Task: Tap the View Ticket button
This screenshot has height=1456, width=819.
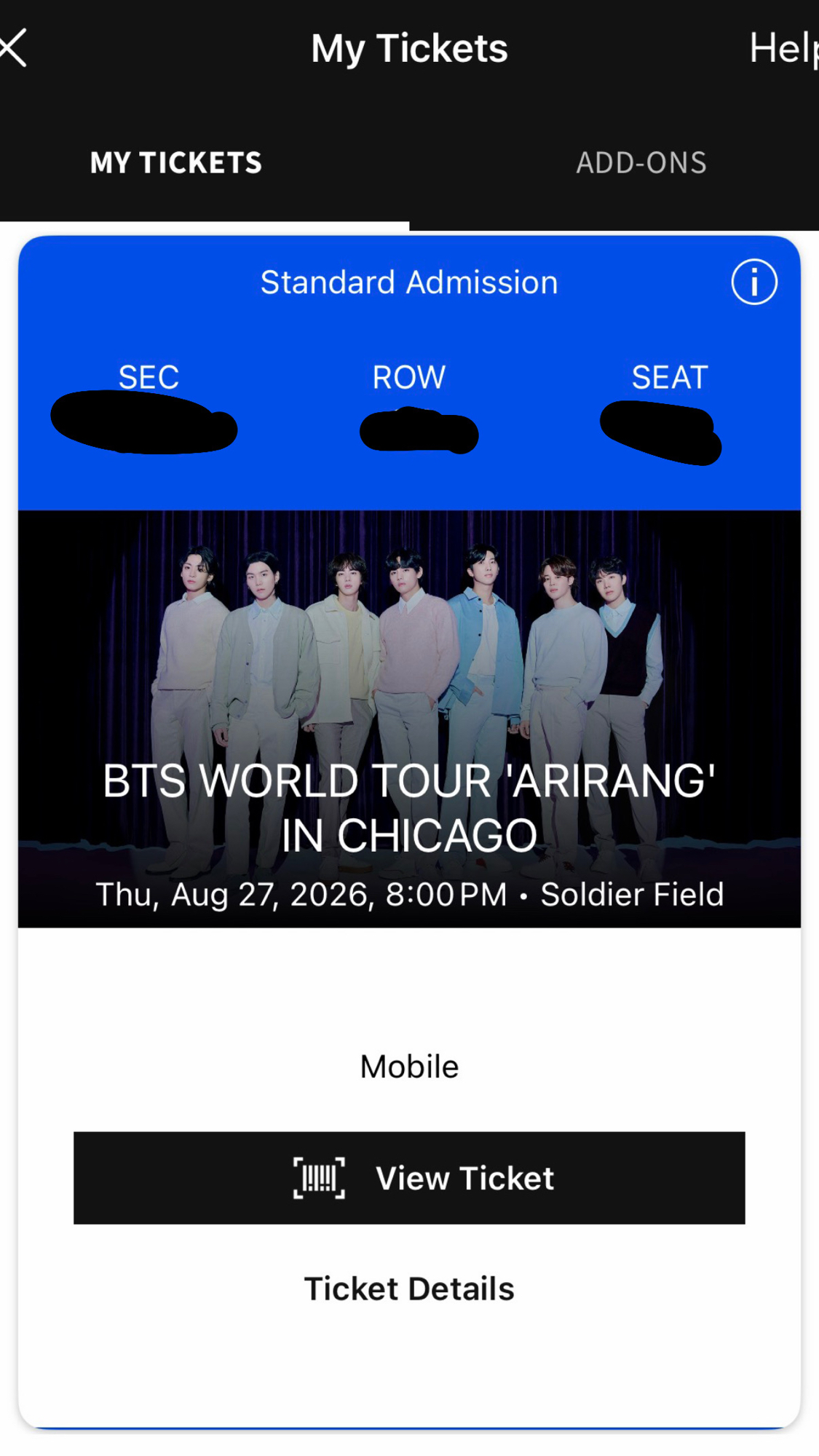Action: click(409, 1178)
